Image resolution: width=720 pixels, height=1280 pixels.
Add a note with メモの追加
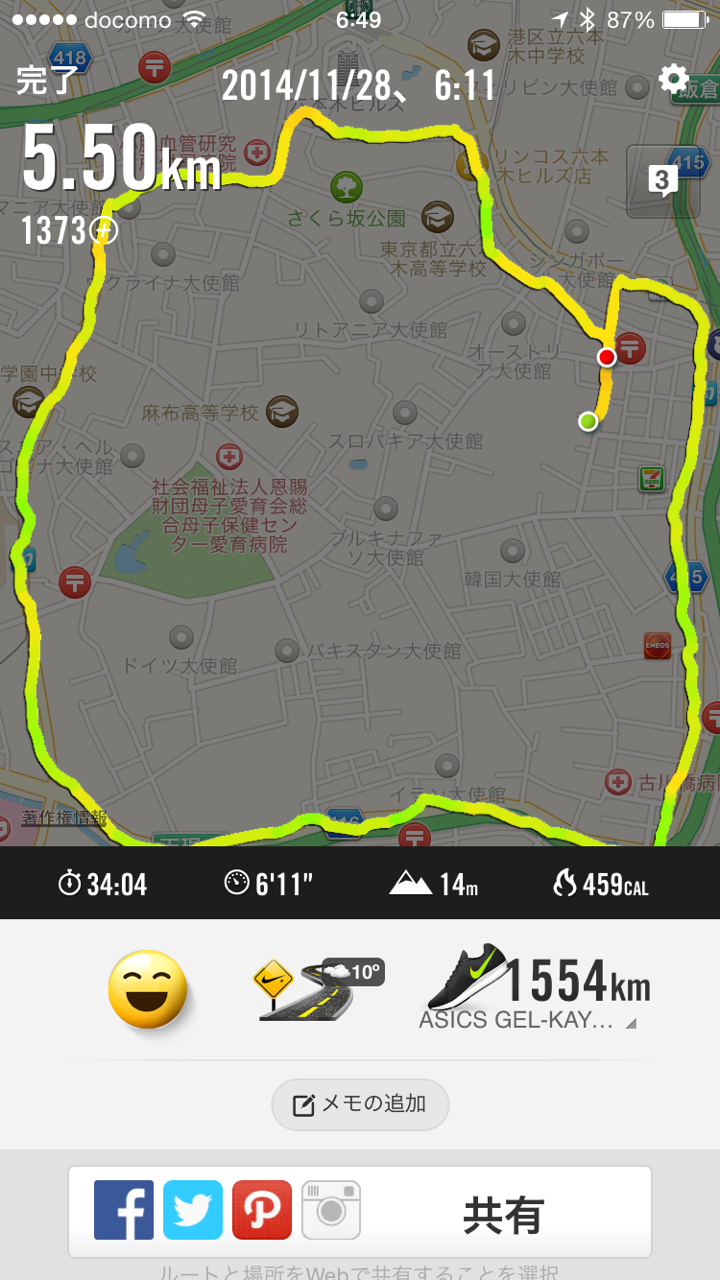360,1105
